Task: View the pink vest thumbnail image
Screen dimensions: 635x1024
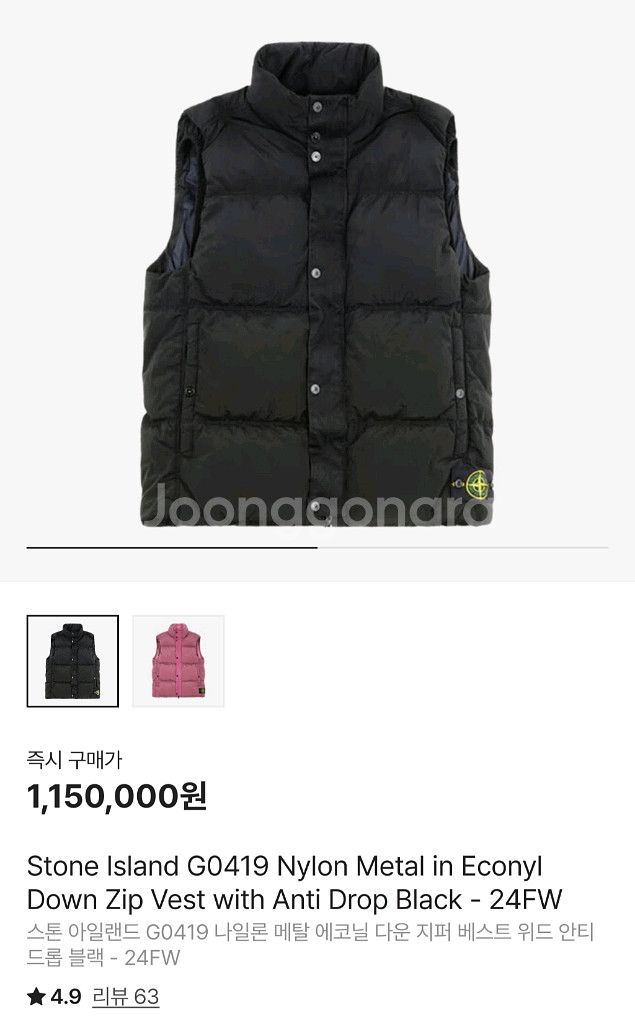Action: pos(178,661)
